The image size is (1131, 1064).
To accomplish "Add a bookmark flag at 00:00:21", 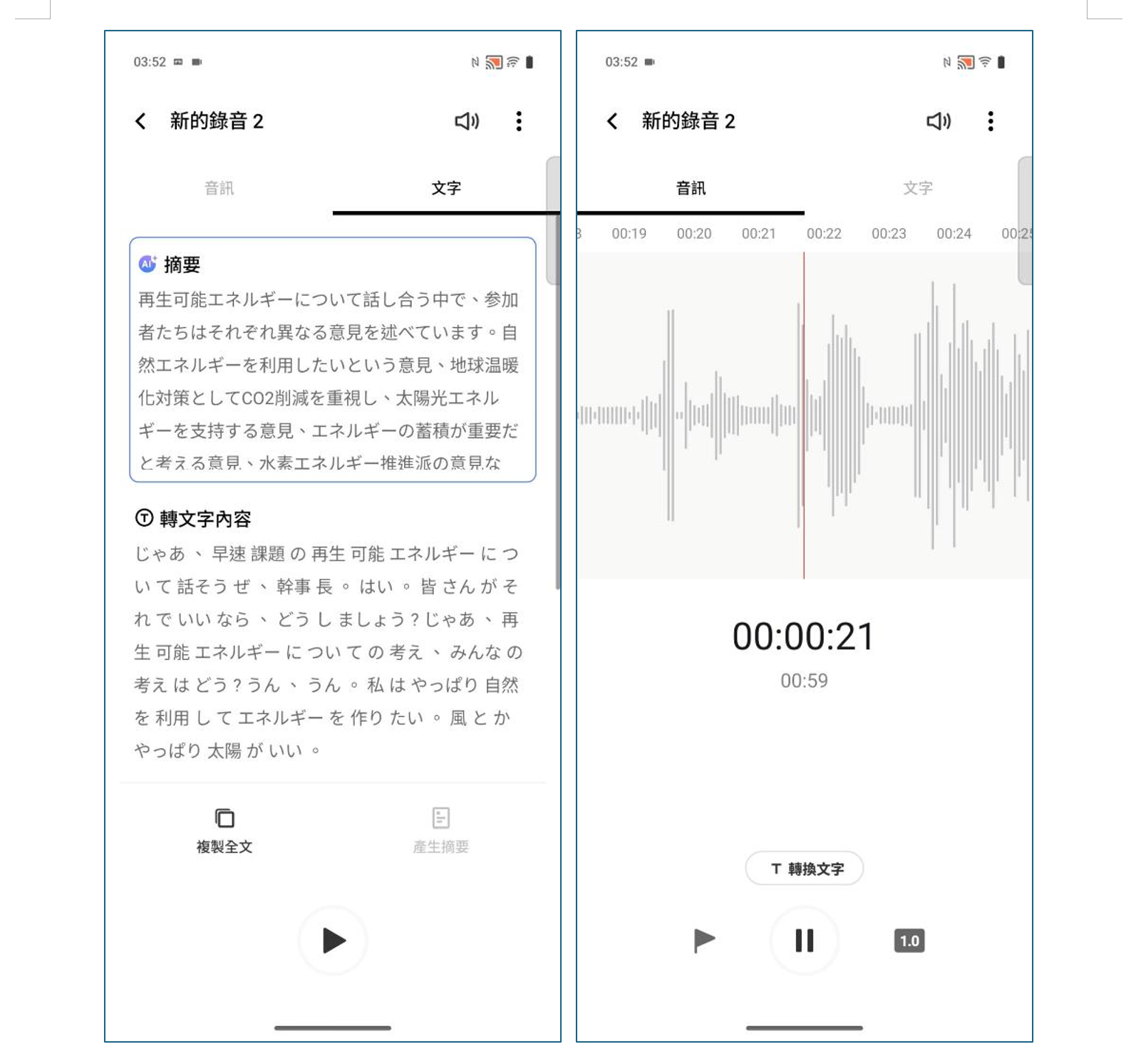I will coord(704,941).
